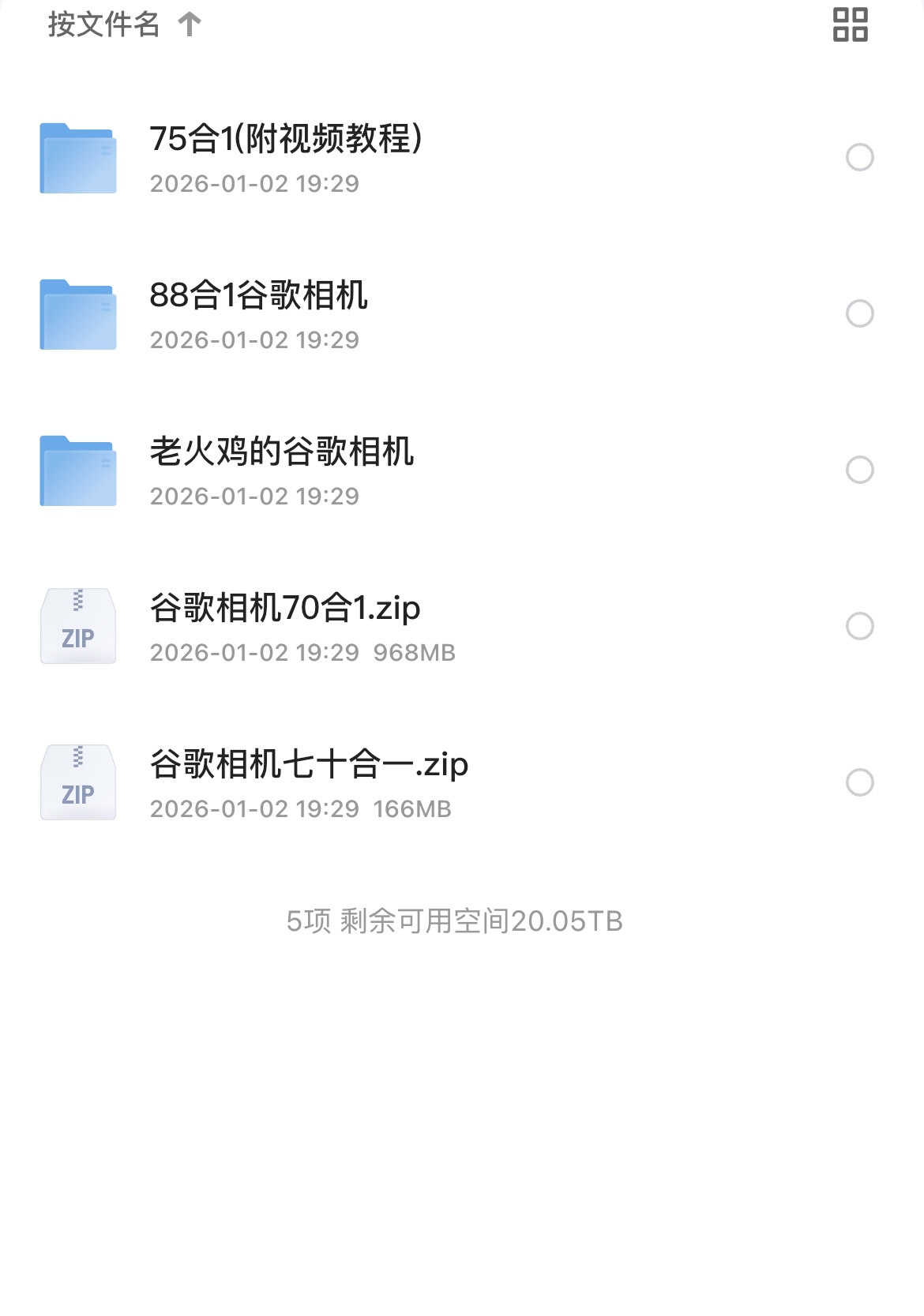Toggle sort direction to descending
924x1316 pixels.
point(188,25)
